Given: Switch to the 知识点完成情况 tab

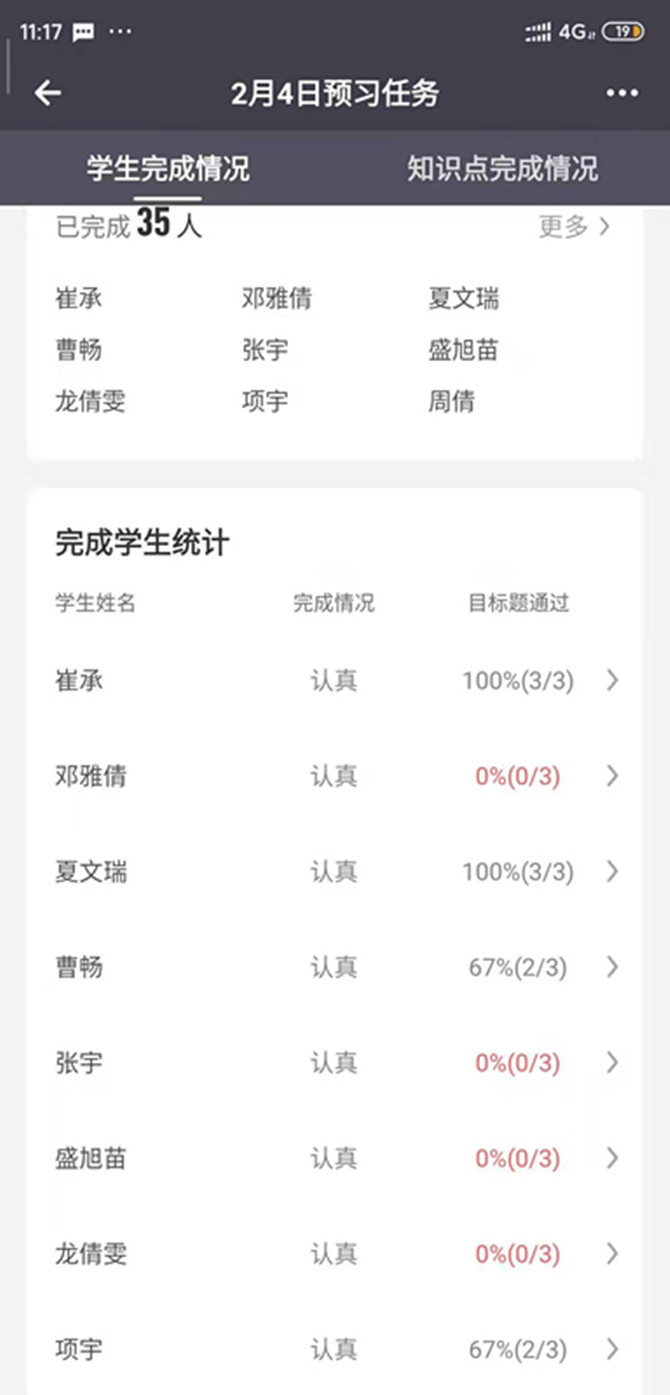Looking at the screenshot, I should tap(502, 168).
